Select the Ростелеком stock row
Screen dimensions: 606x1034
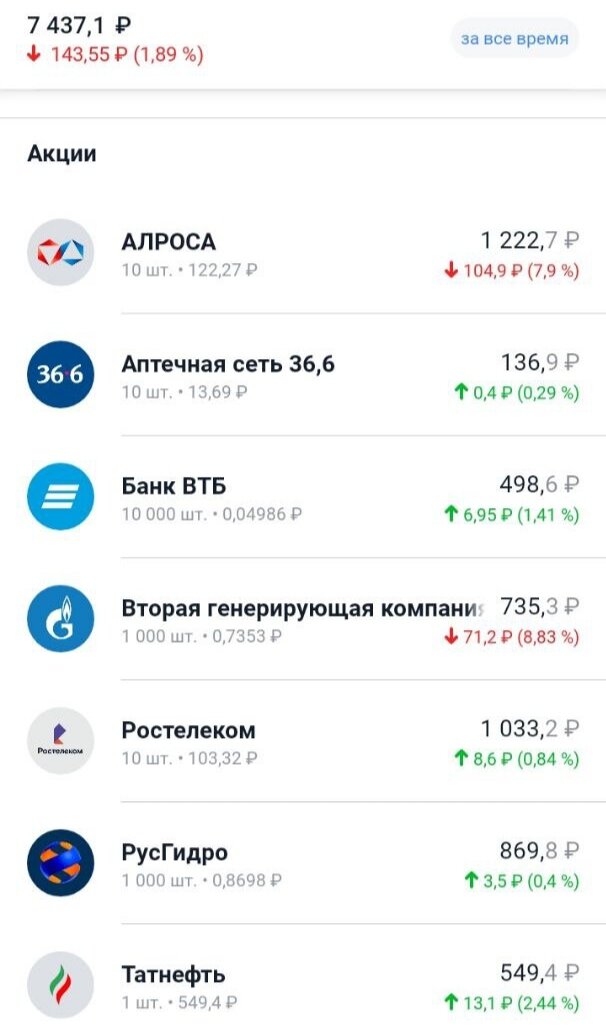coord(302,741)
